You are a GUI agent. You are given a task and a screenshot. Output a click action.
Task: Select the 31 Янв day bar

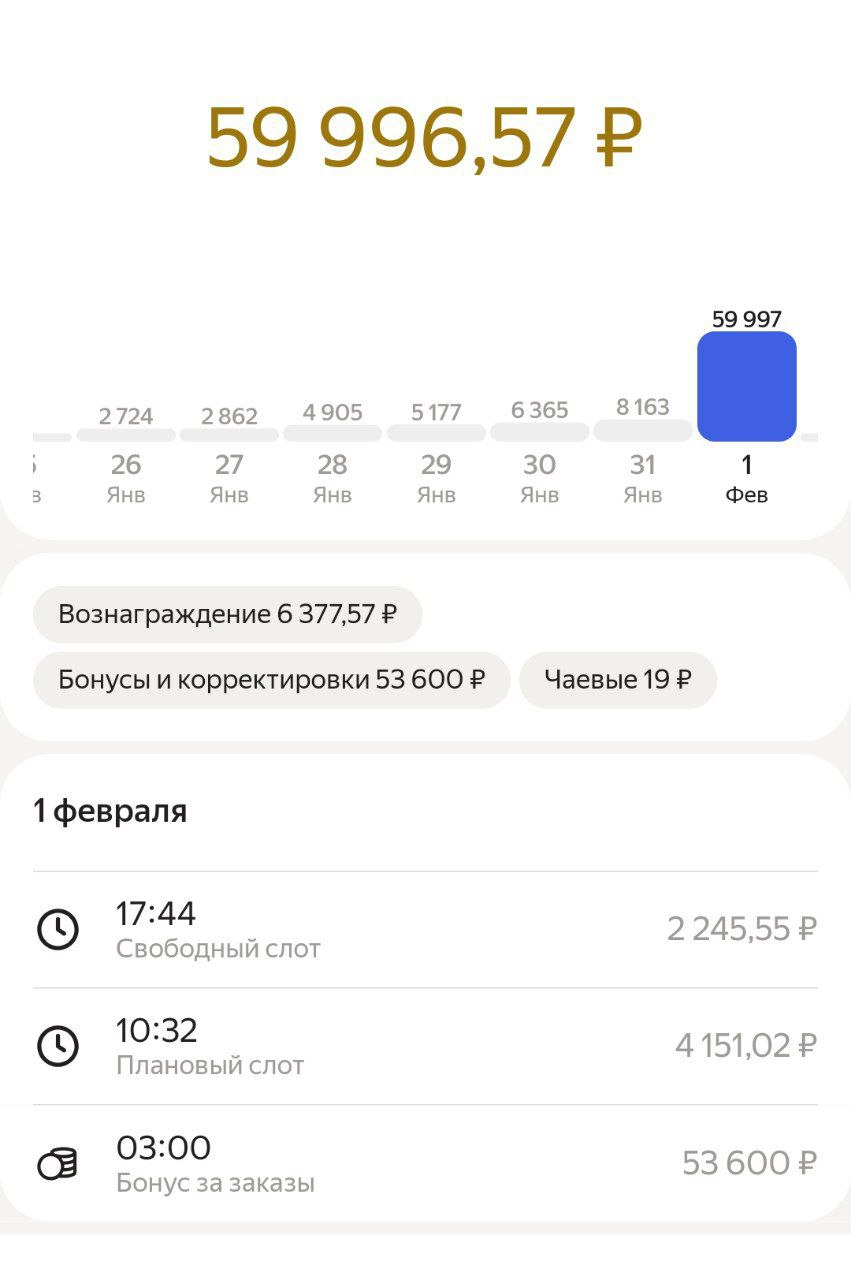(643, 430)
